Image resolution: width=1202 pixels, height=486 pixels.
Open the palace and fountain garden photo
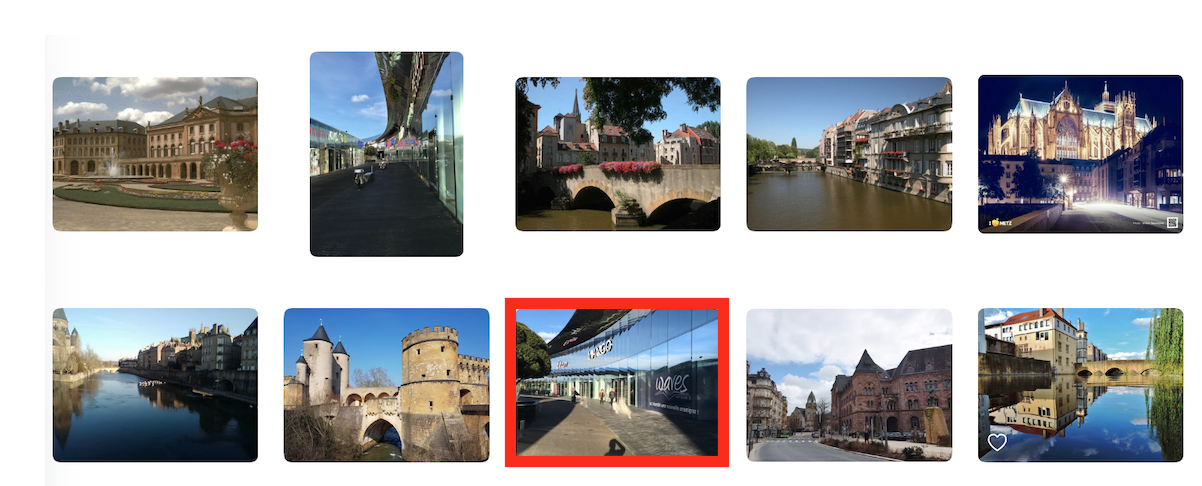pos(155,154)
